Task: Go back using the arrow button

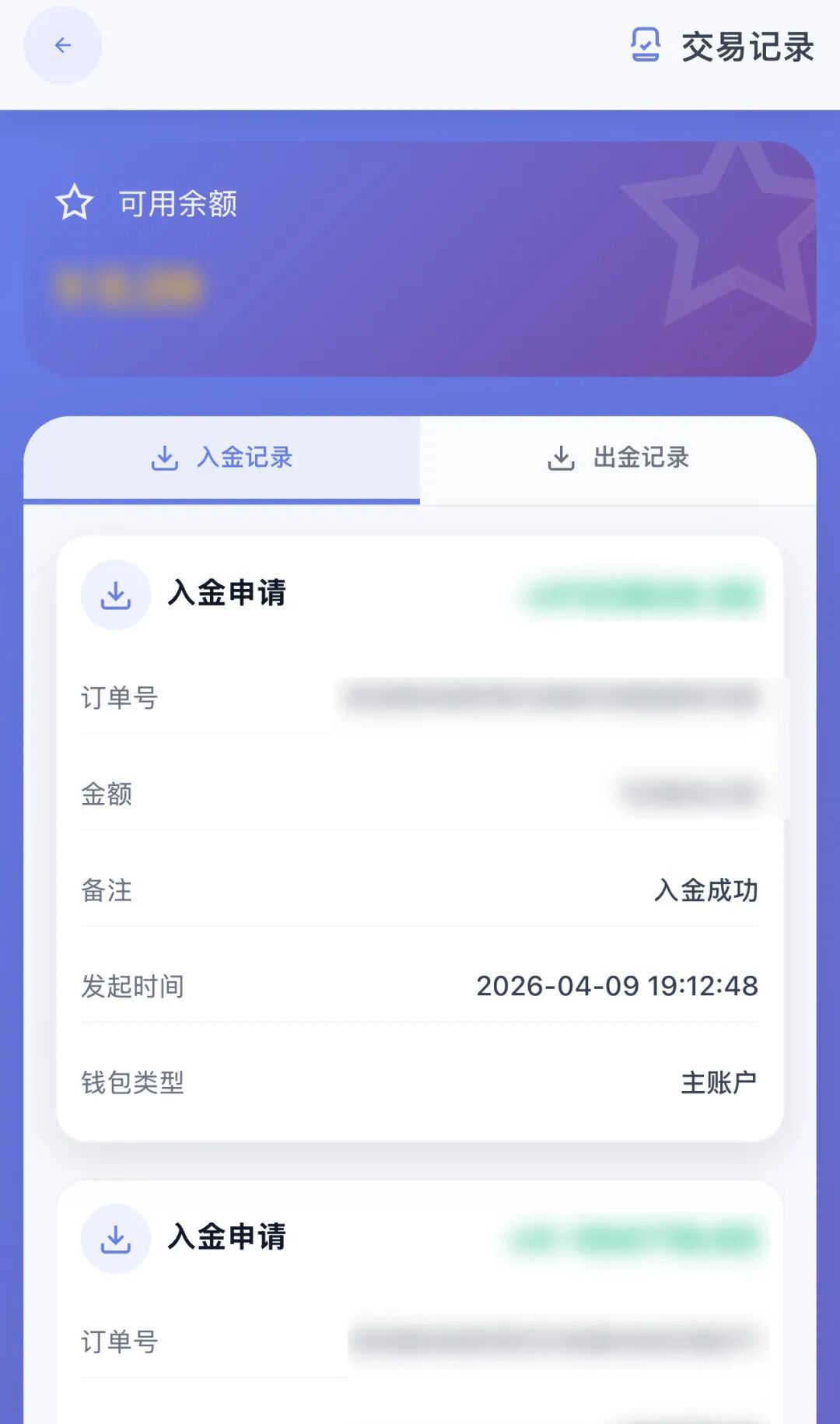Action: (63, 46)
